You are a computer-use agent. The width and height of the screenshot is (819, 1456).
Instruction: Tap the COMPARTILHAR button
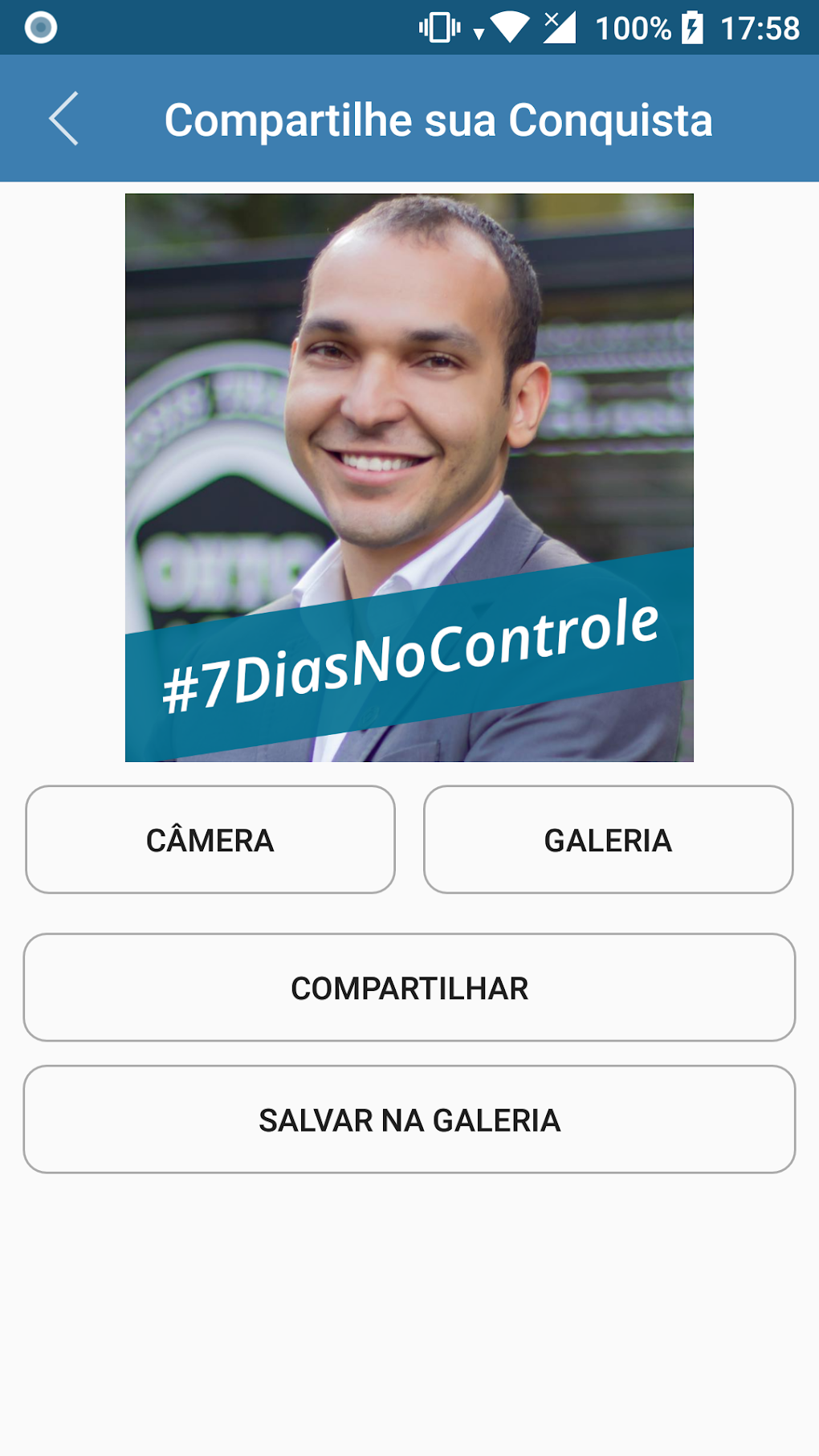tap(409, 988)
